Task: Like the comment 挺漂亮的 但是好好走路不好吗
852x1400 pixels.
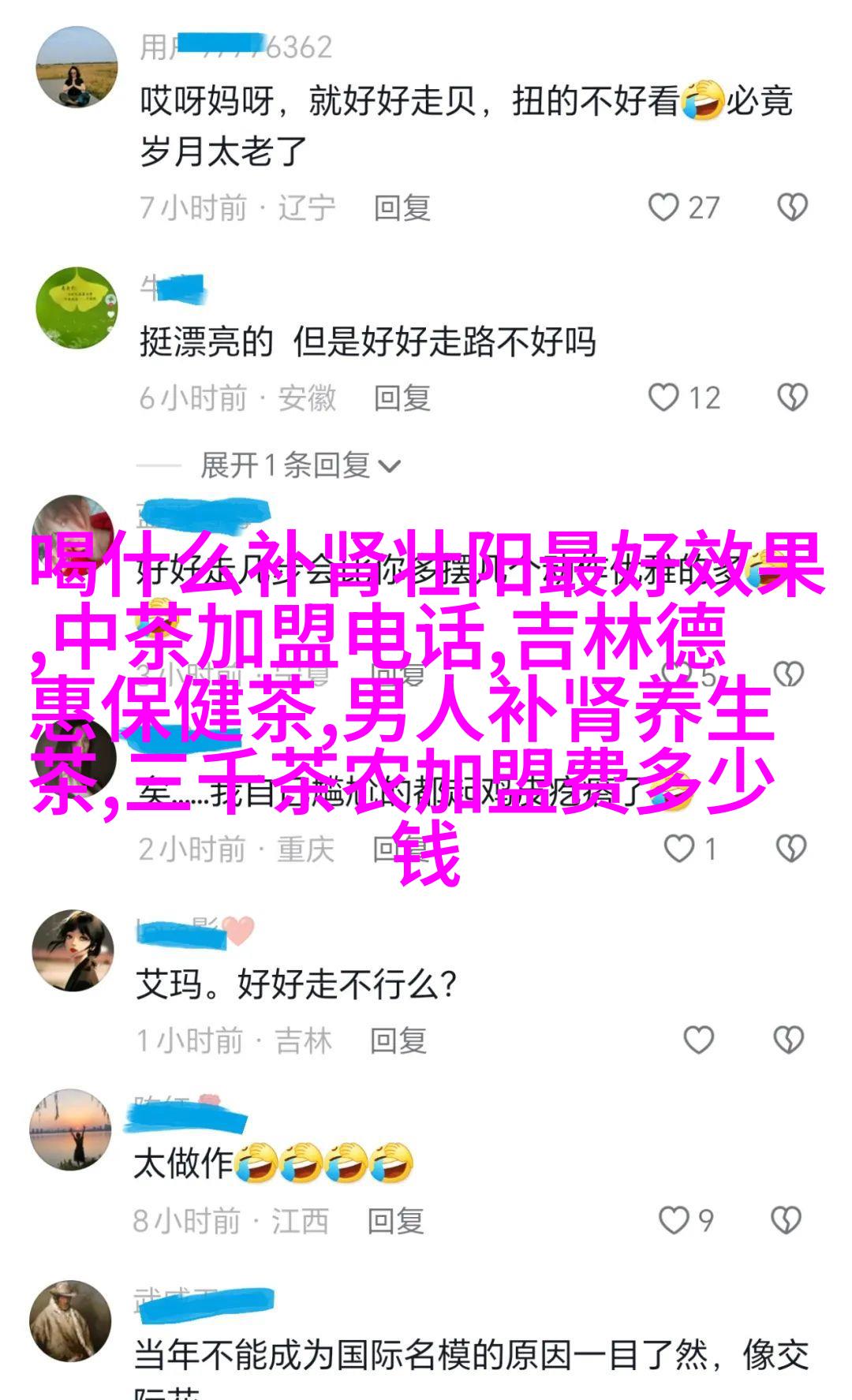Action: [663, 398]
